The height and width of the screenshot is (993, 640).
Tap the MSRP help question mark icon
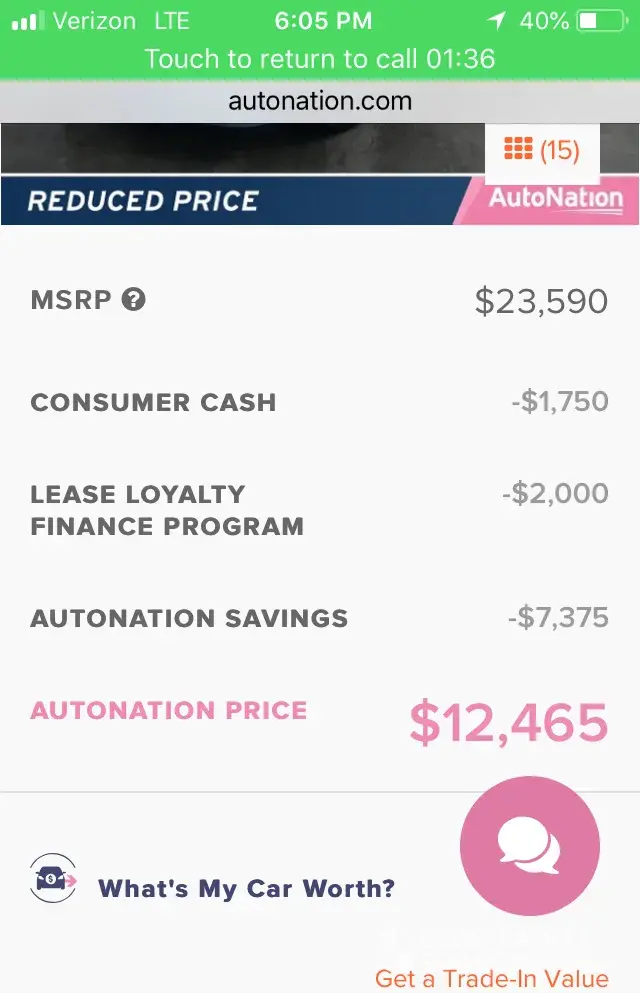133,299
